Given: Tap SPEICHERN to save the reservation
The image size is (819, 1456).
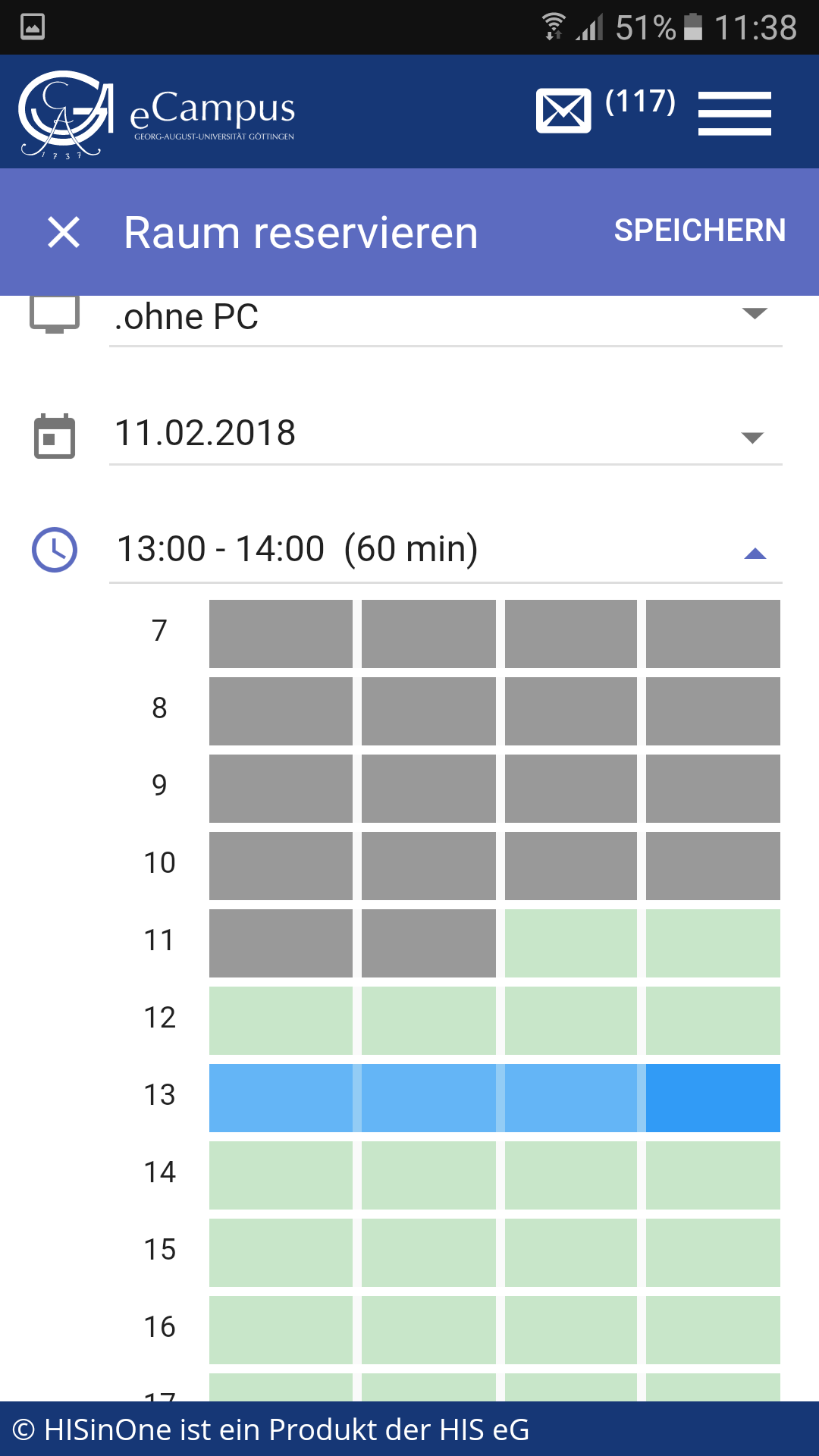Looking at the screenshot, I should (x=699, y=231).
